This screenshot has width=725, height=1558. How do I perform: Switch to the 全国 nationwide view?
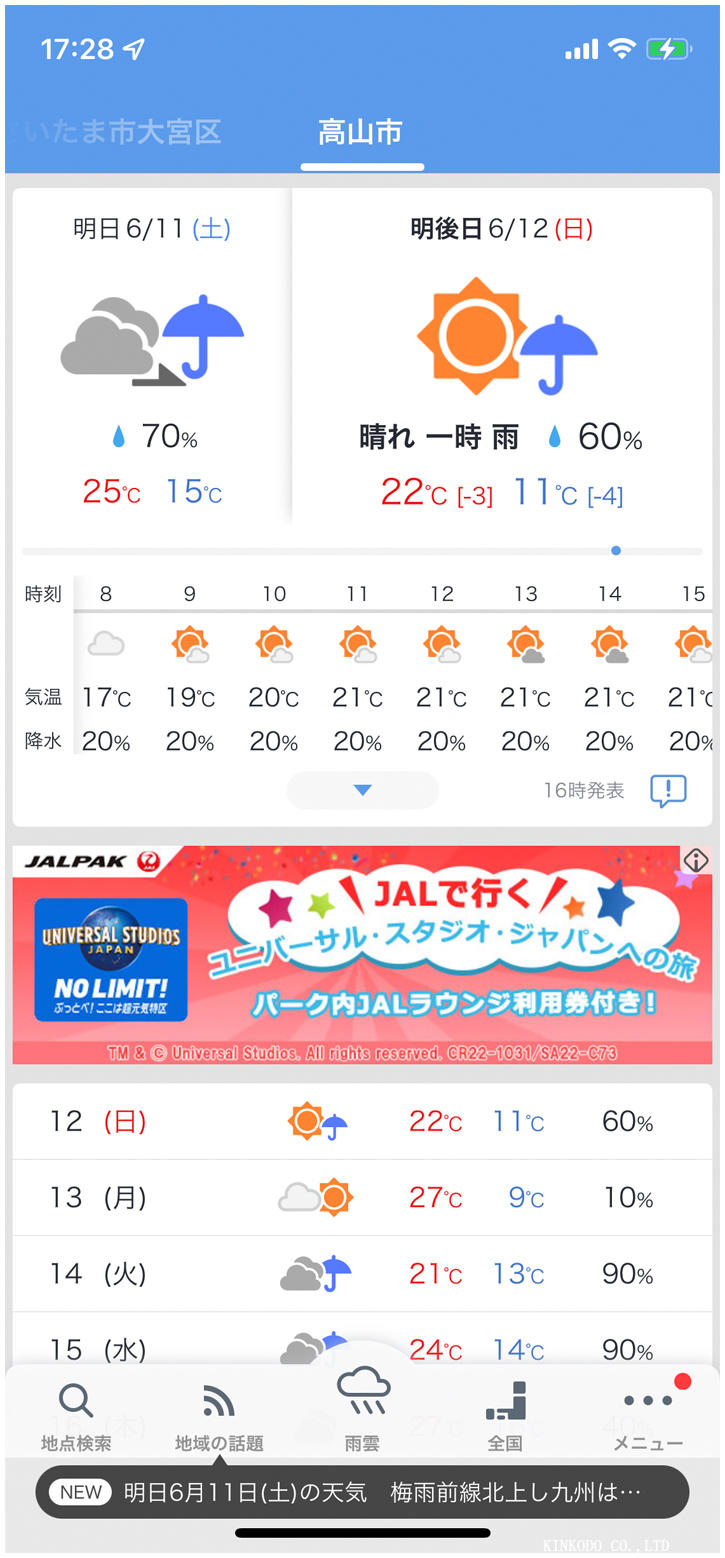[505, 1417]
